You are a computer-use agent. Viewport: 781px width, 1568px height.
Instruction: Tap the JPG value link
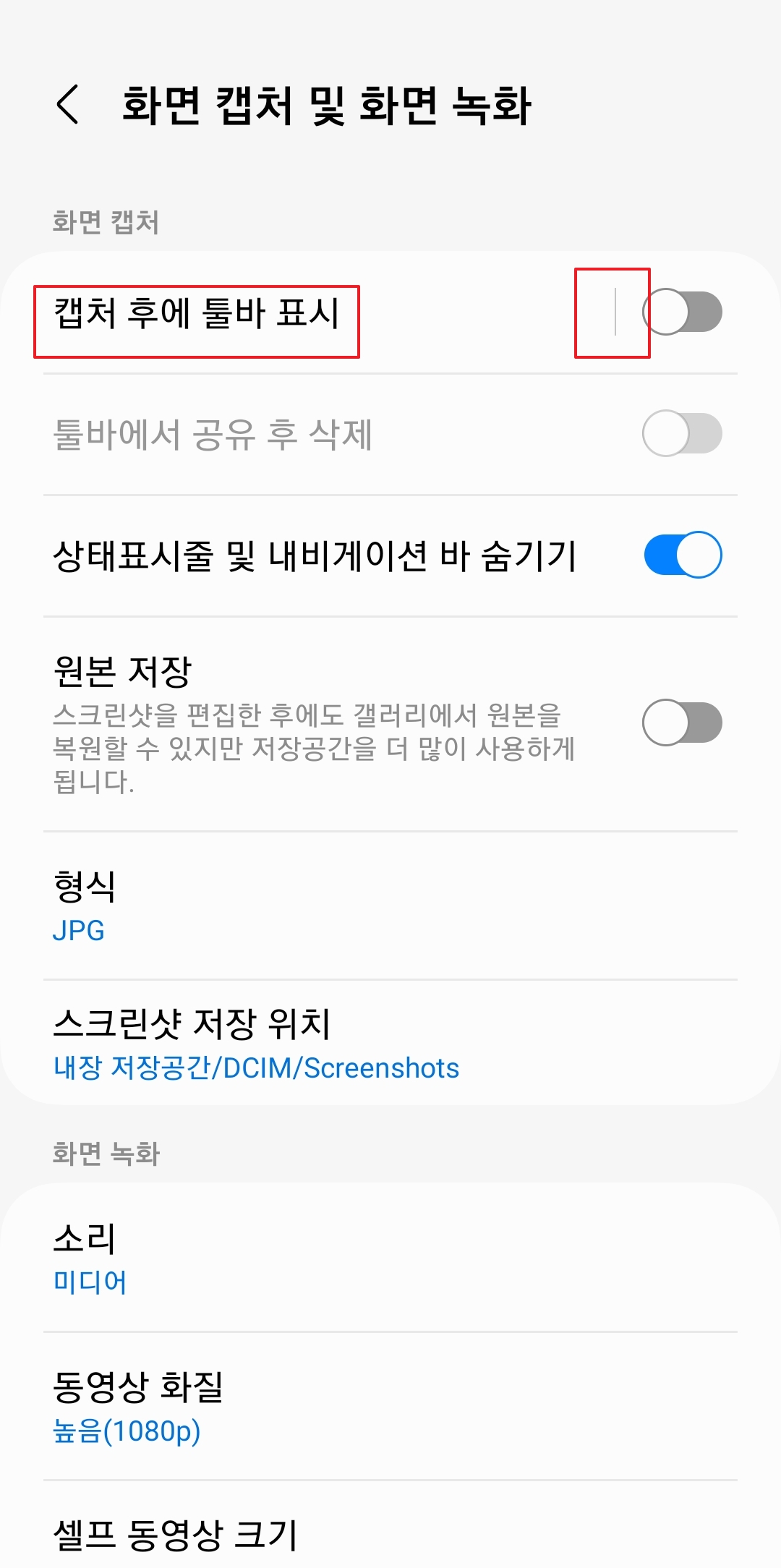pyautogui.click(x=80, y=931)
